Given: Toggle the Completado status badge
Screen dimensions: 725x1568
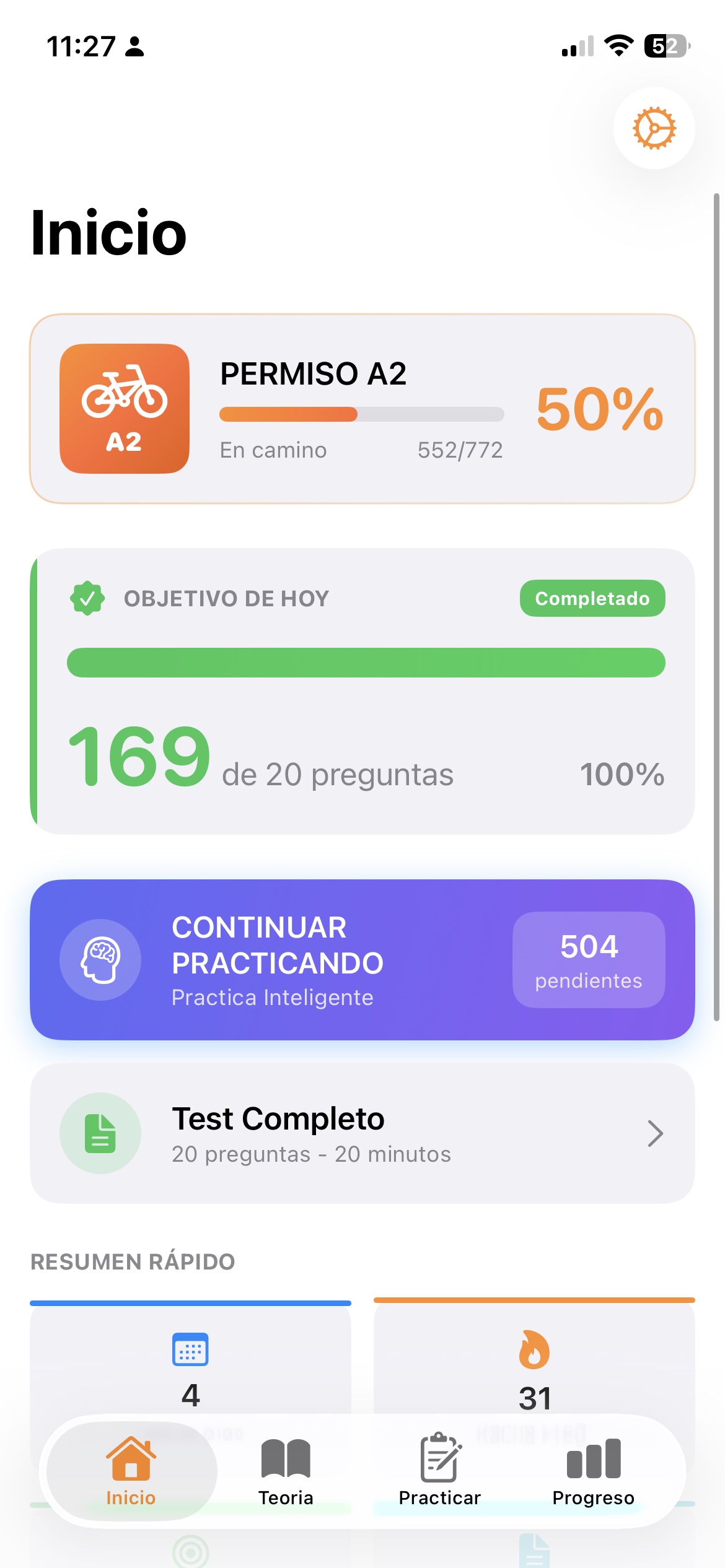Looking at the screenshot, I should 592,598.
